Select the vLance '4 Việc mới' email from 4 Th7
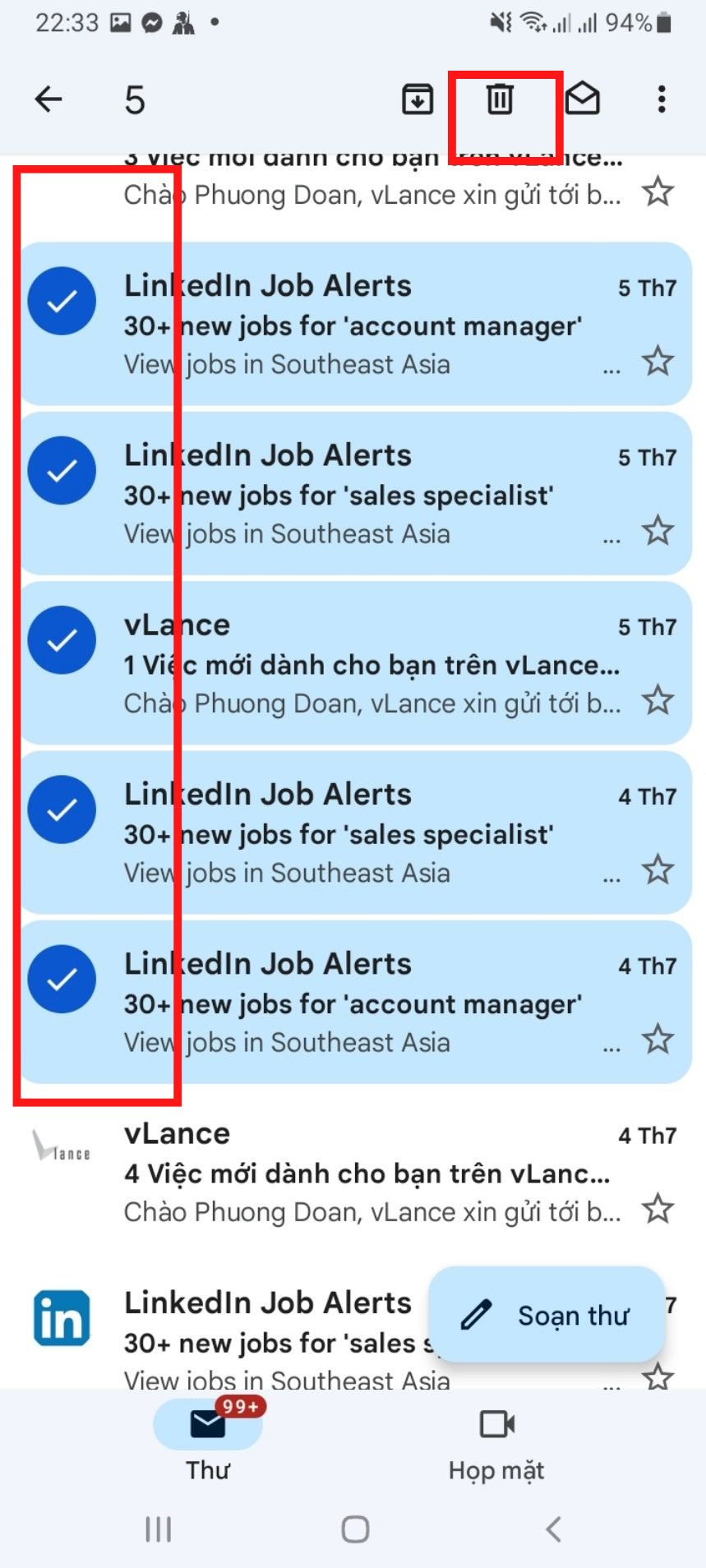The image size is (706, 1568). pyautogui.click(x=62, y=1148)
